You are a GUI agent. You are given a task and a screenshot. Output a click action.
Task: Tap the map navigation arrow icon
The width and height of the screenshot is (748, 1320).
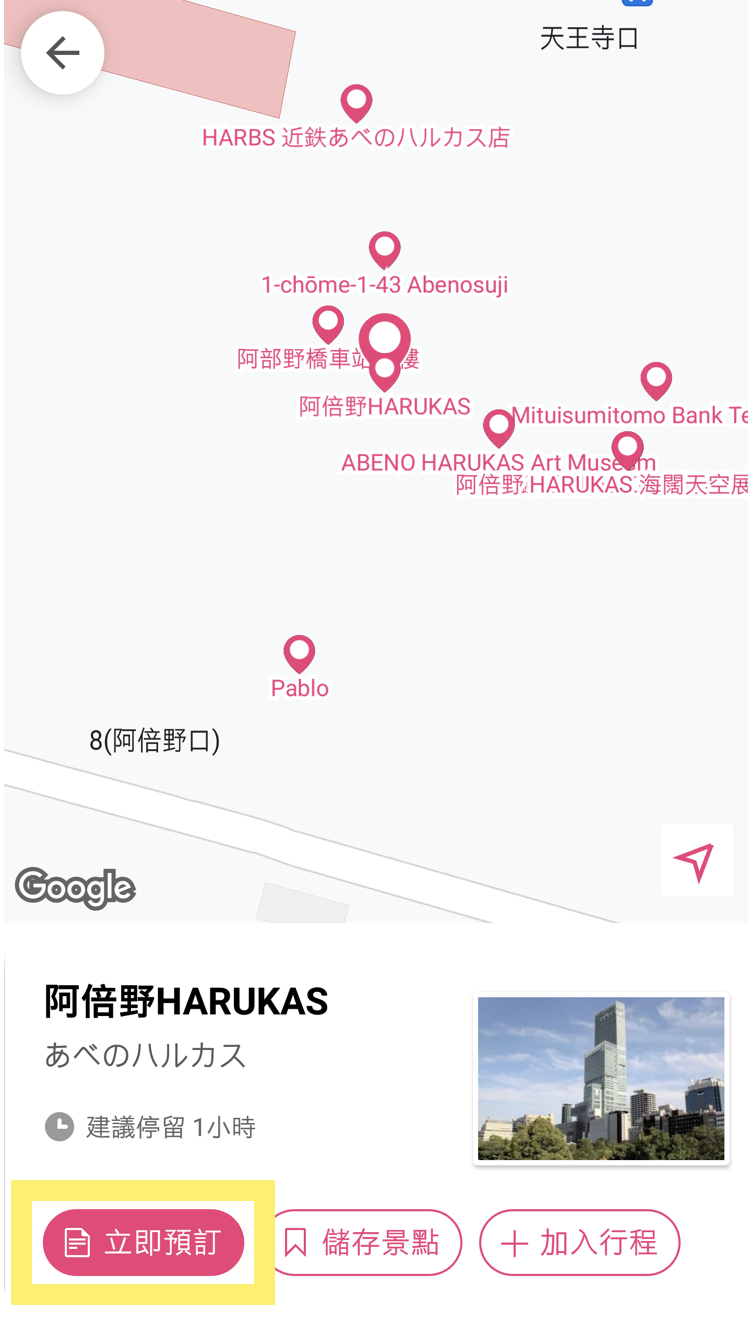click(x=697, y=860)
